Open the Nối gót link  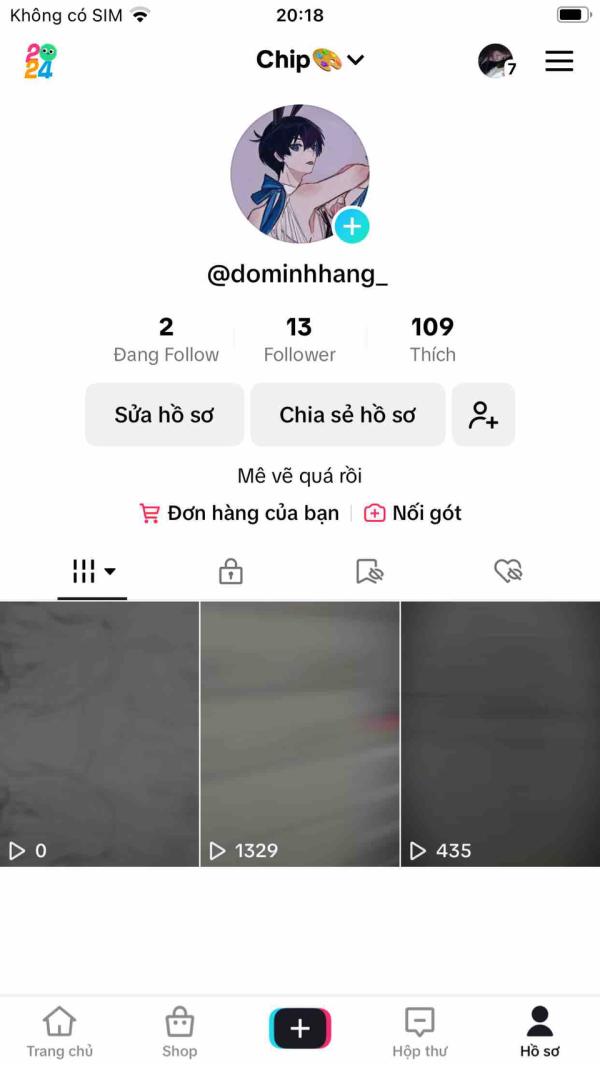point(413,513)
